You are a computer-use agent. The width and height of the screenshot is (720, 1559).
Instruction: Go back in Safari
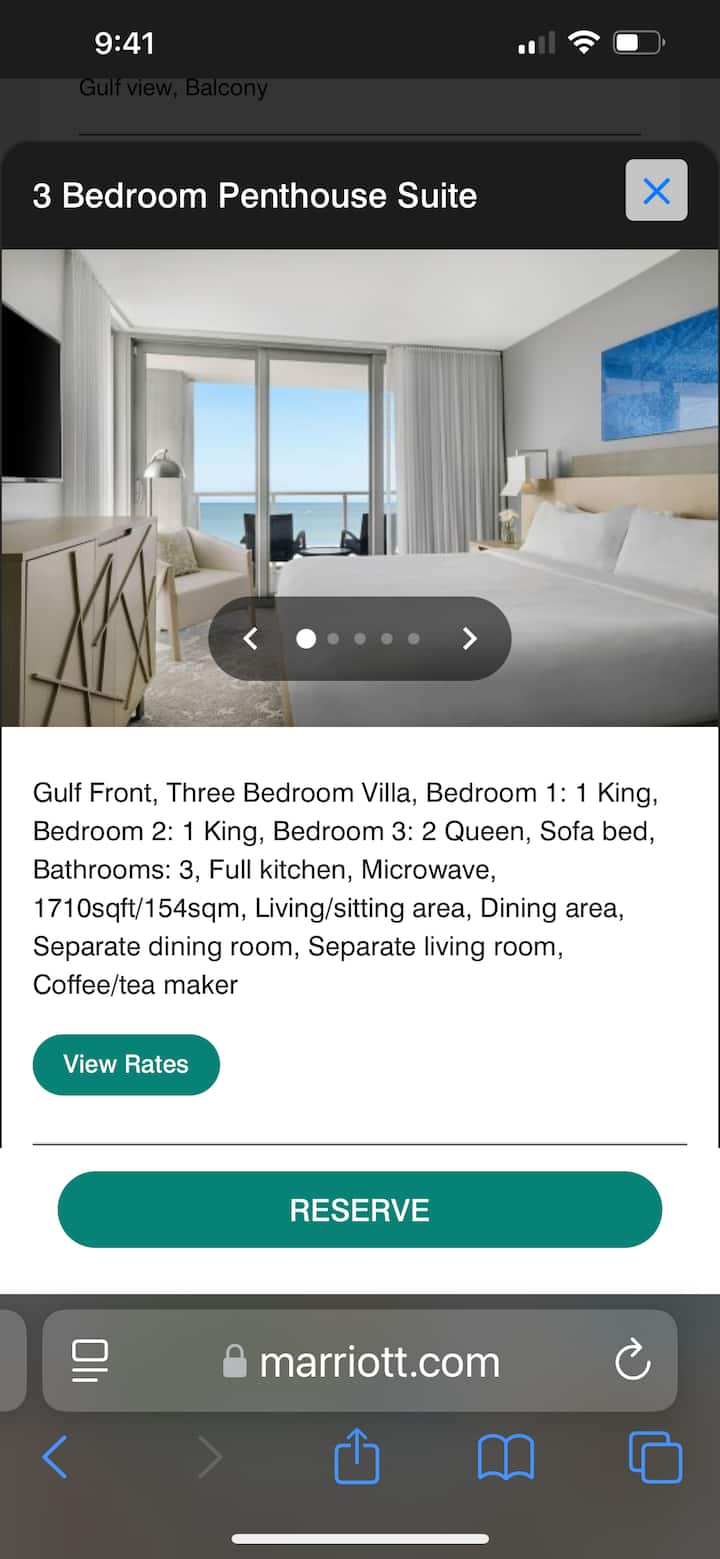[x=56, y=1458]
